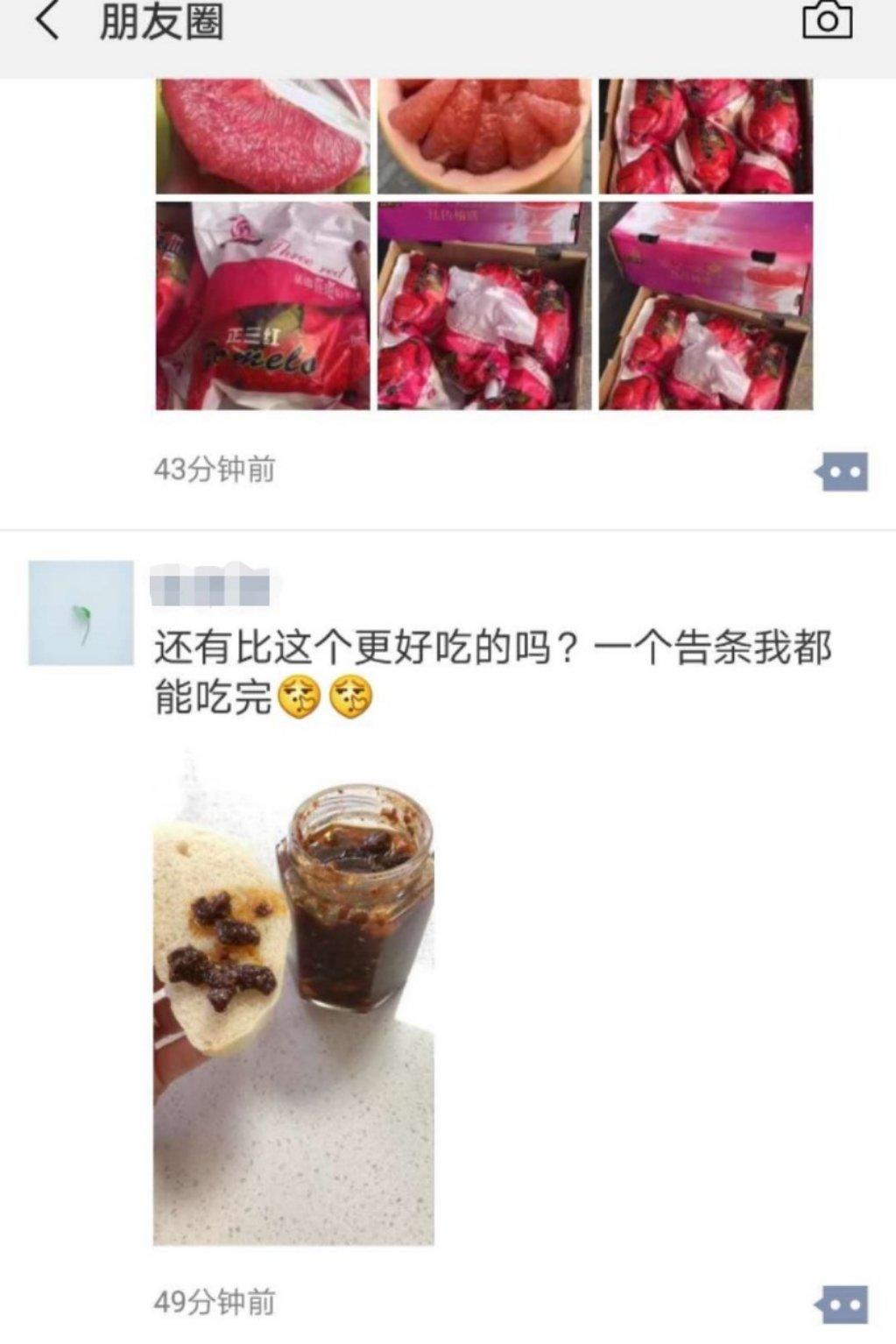Open comment menu for the 49分钟前 post
The width and height of the screenshot is (896, 1344).
click(841, 1305)
